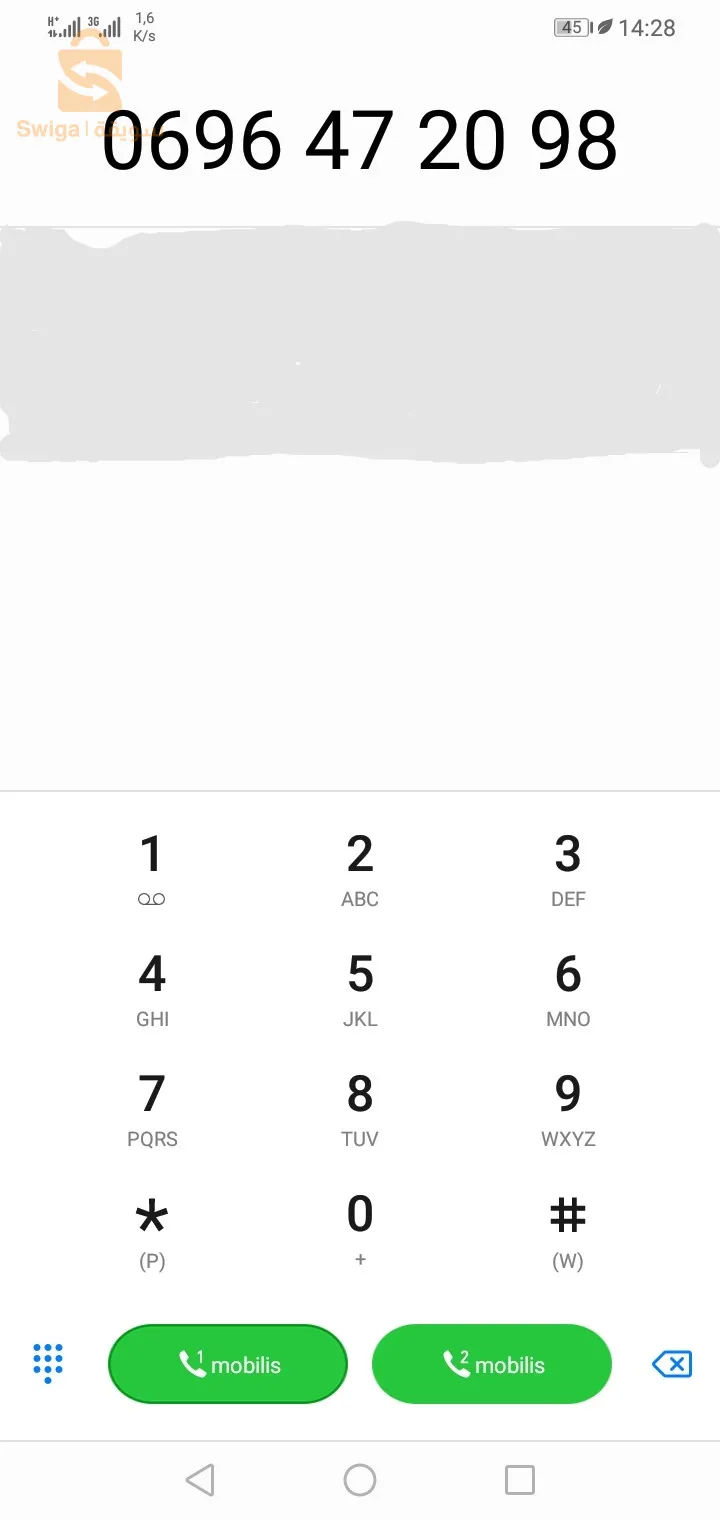This screenshot has height=1520, width=720.
Task: Tap the 8 TUV key
Action: tap(360, 1108)
